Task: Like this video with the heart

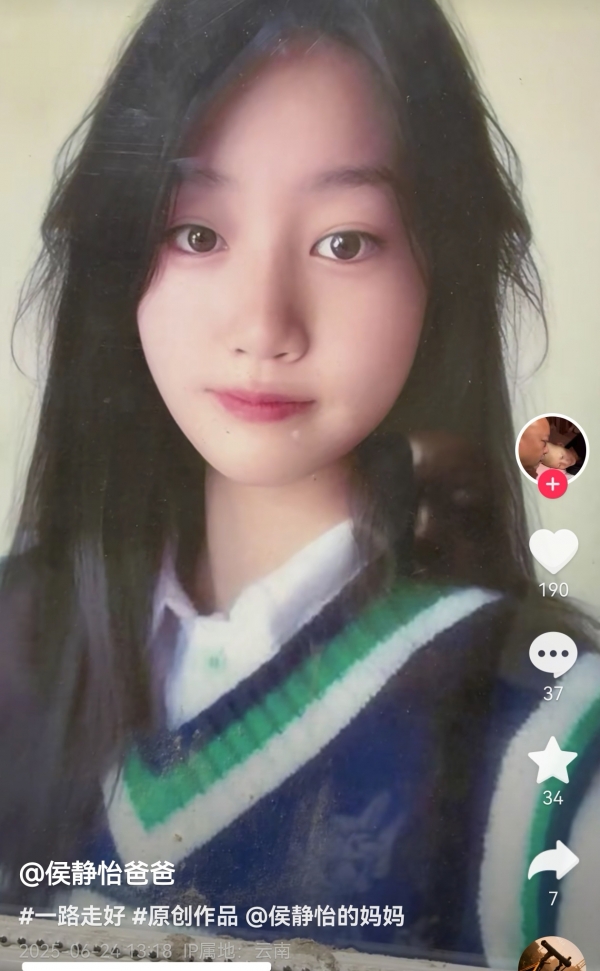Action: 553,552
